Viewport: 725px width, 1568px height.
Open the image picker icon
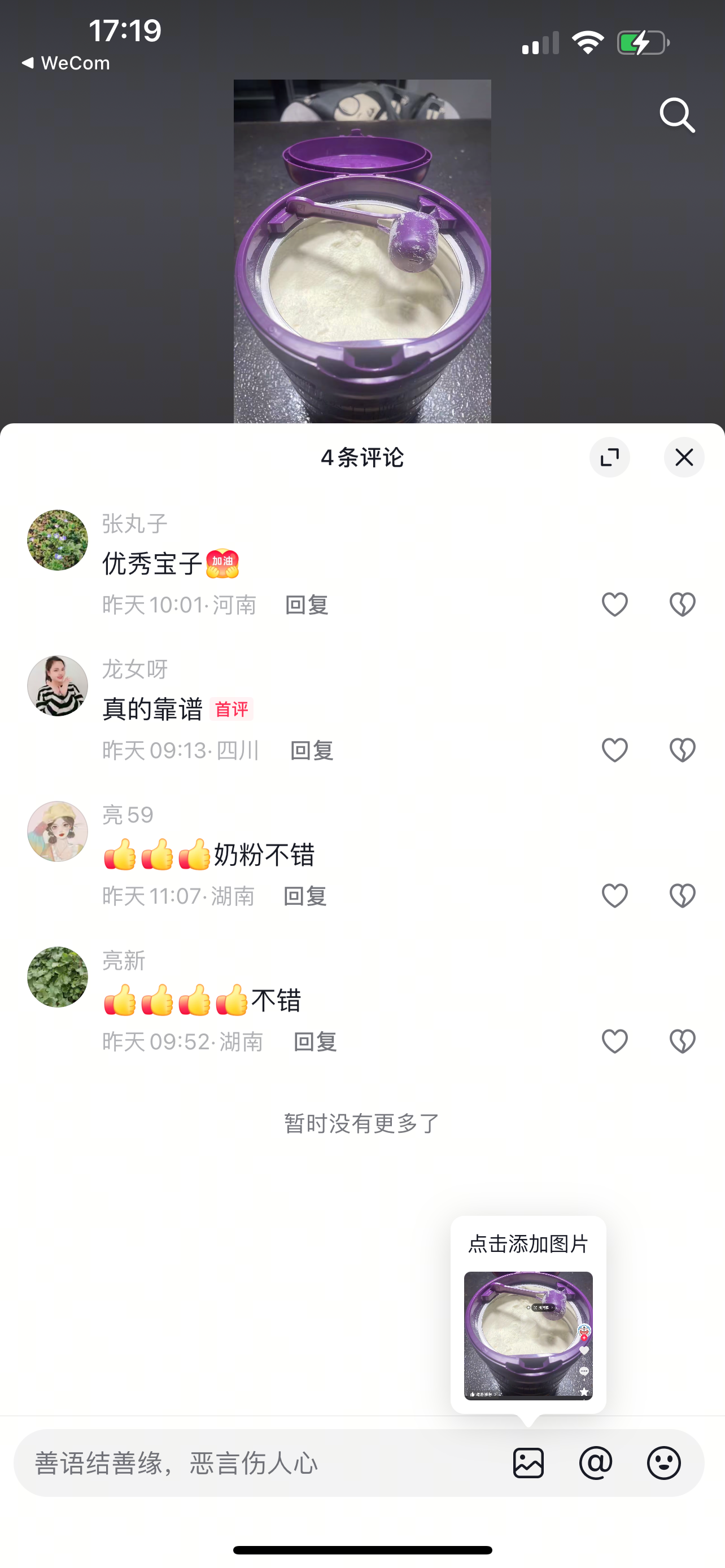[529, 1462]
